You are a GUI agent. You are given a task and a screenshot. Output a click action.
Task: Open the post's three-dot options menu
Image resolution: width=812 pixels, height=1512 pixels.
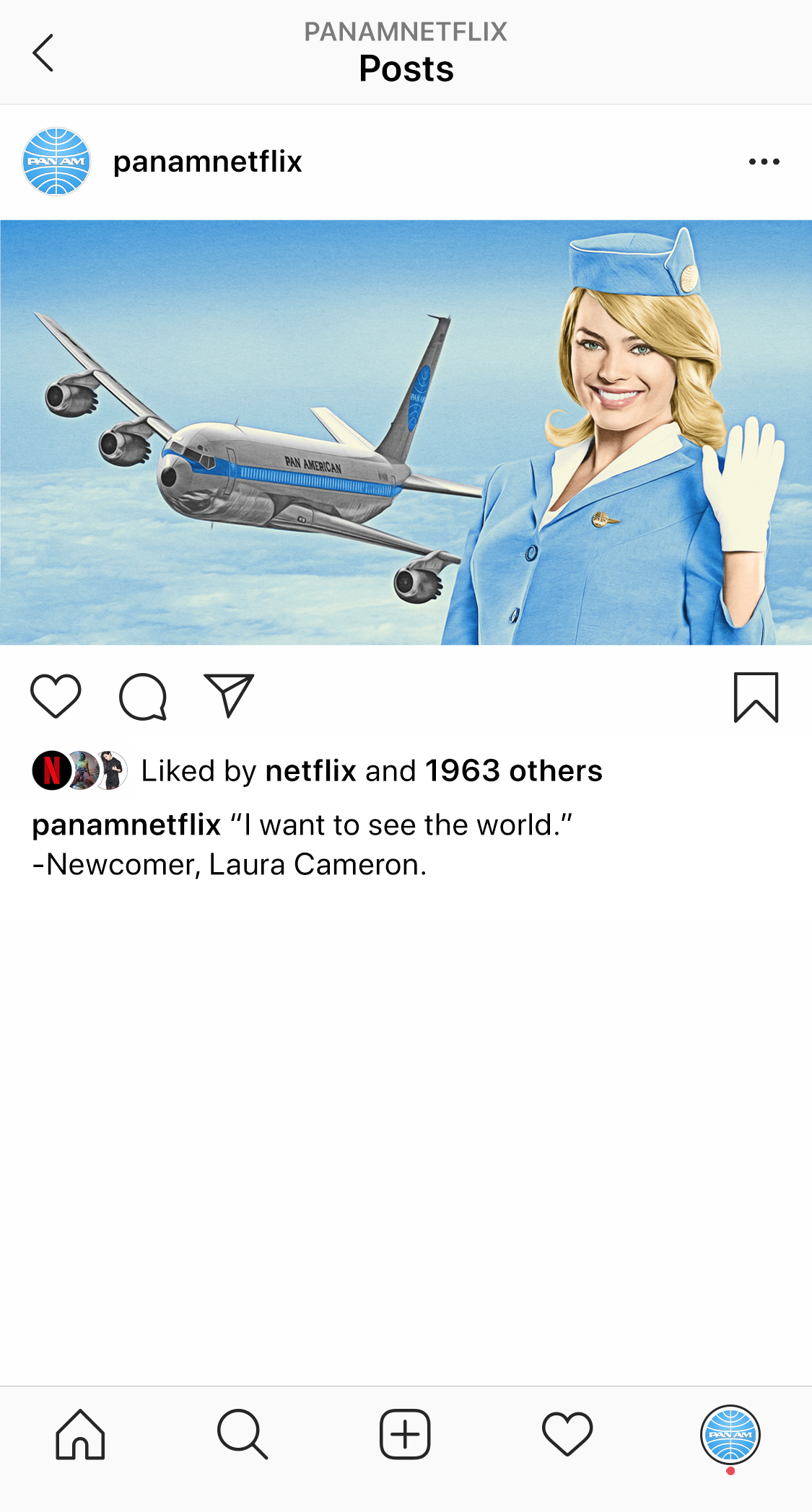point(764,162)
